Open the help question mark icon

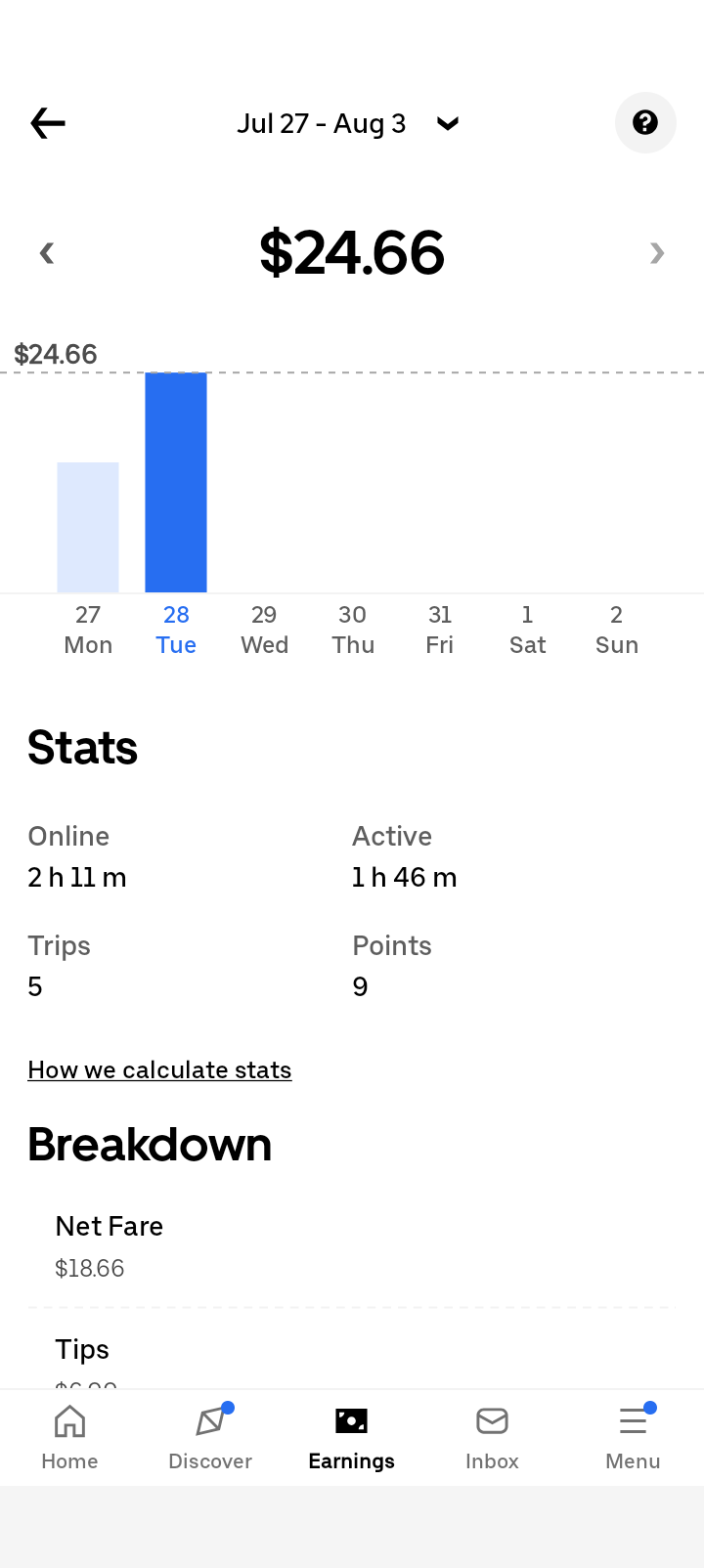pos(645,122)
